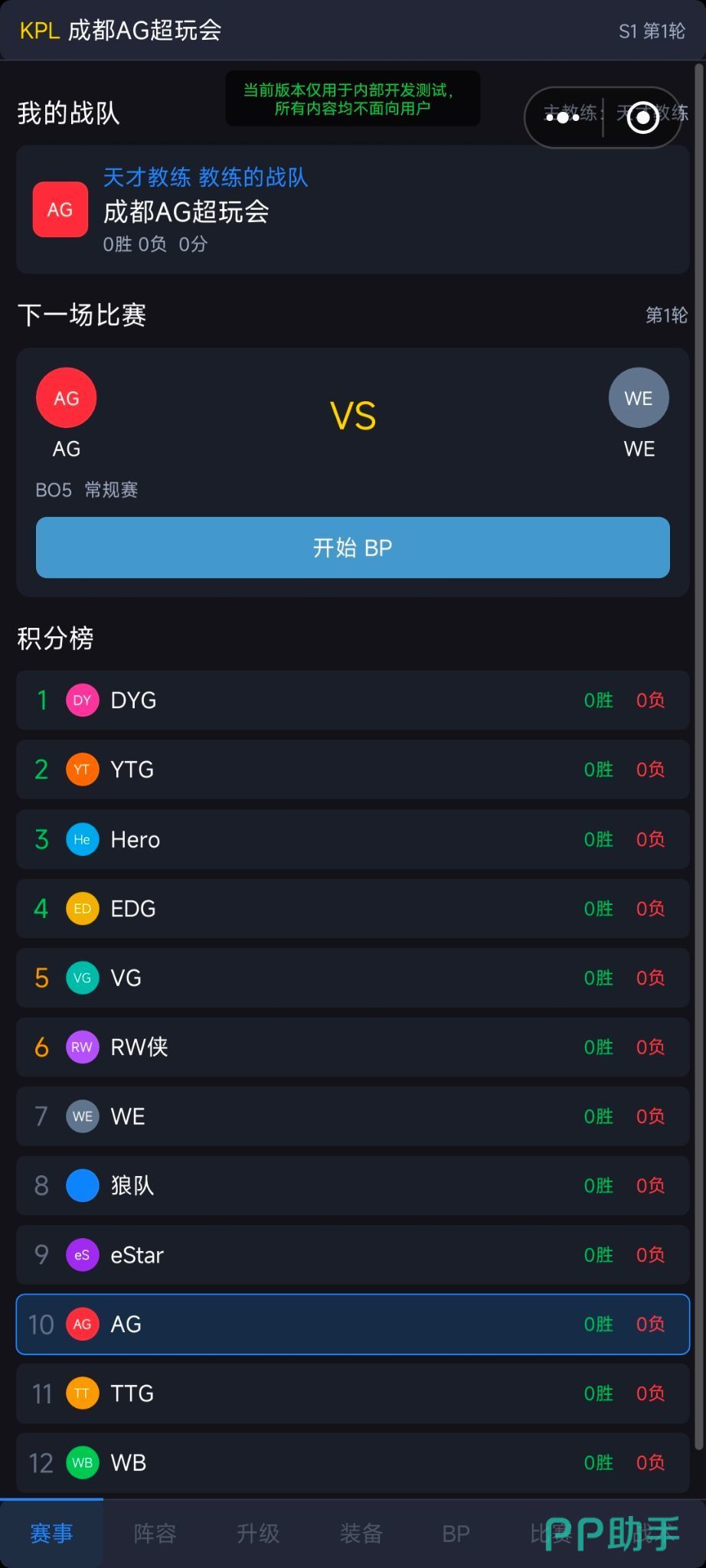Open TTG row in the standings
Viewport: 706px width, 1568px height.
352,1393
